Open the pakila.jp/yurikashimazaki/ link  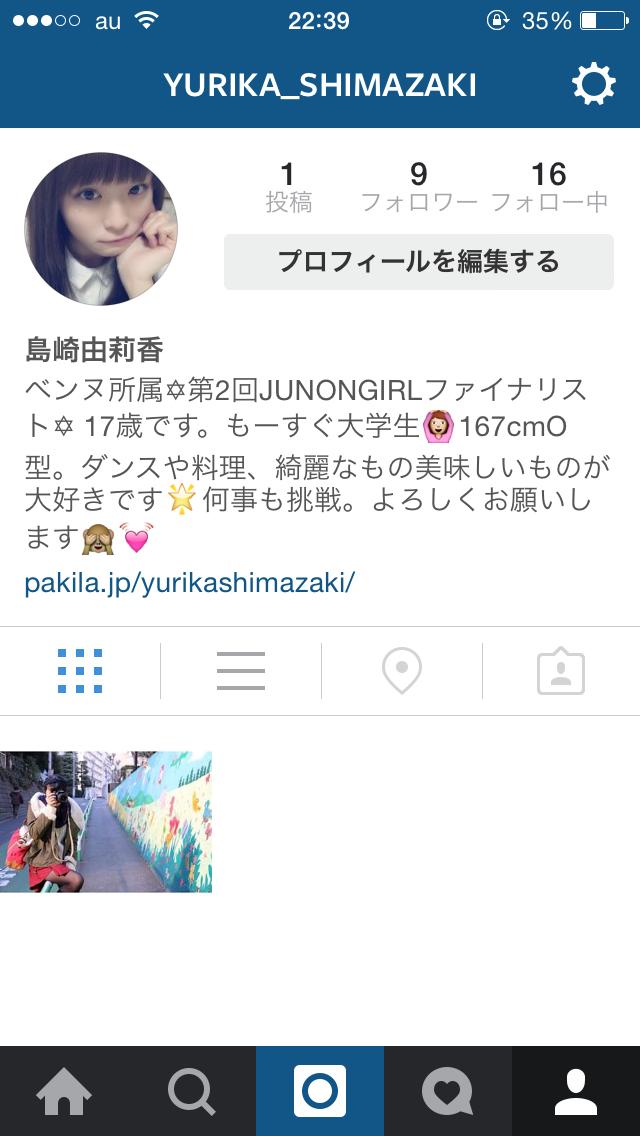pos(190,583)
